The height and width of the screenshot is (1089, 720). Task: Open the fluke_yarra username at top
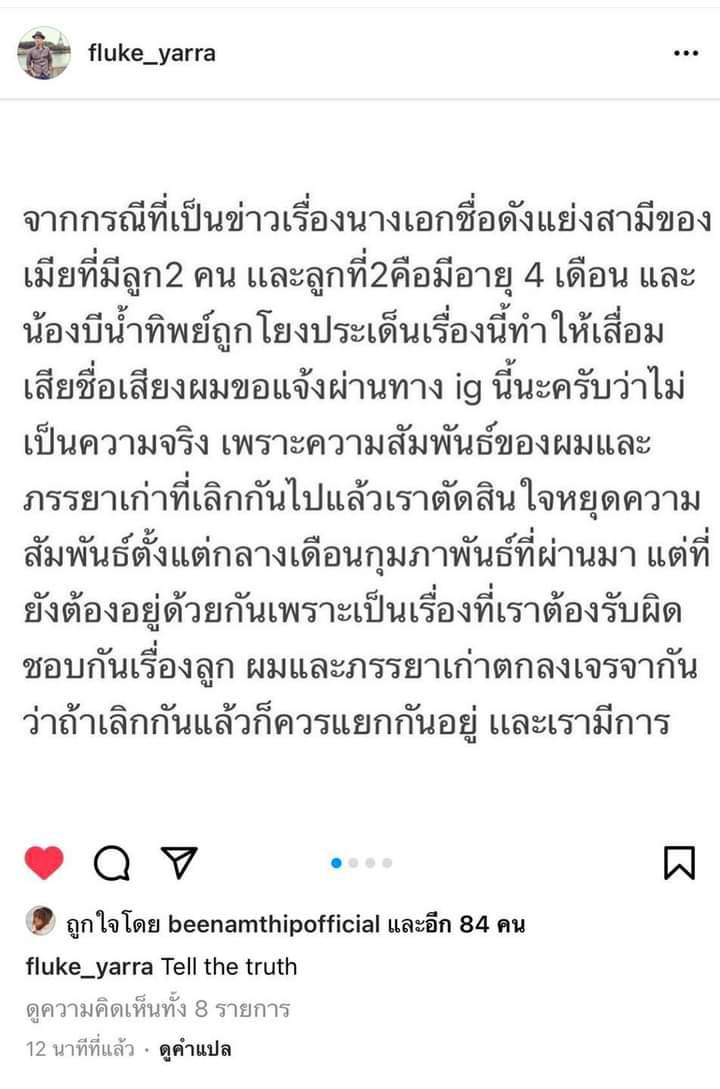151,53
